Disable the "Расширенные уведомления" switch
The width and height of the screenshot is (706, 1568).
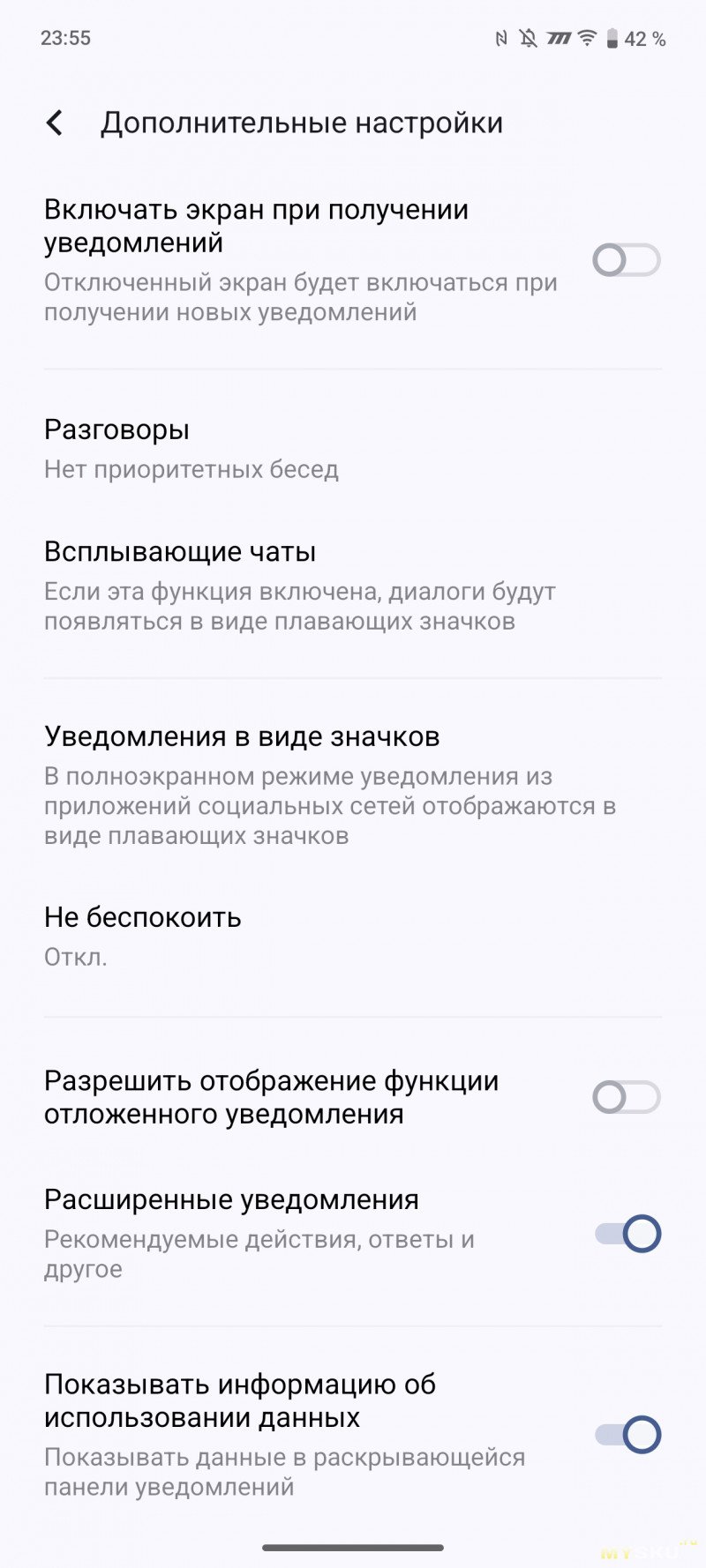pos(627,1234)
